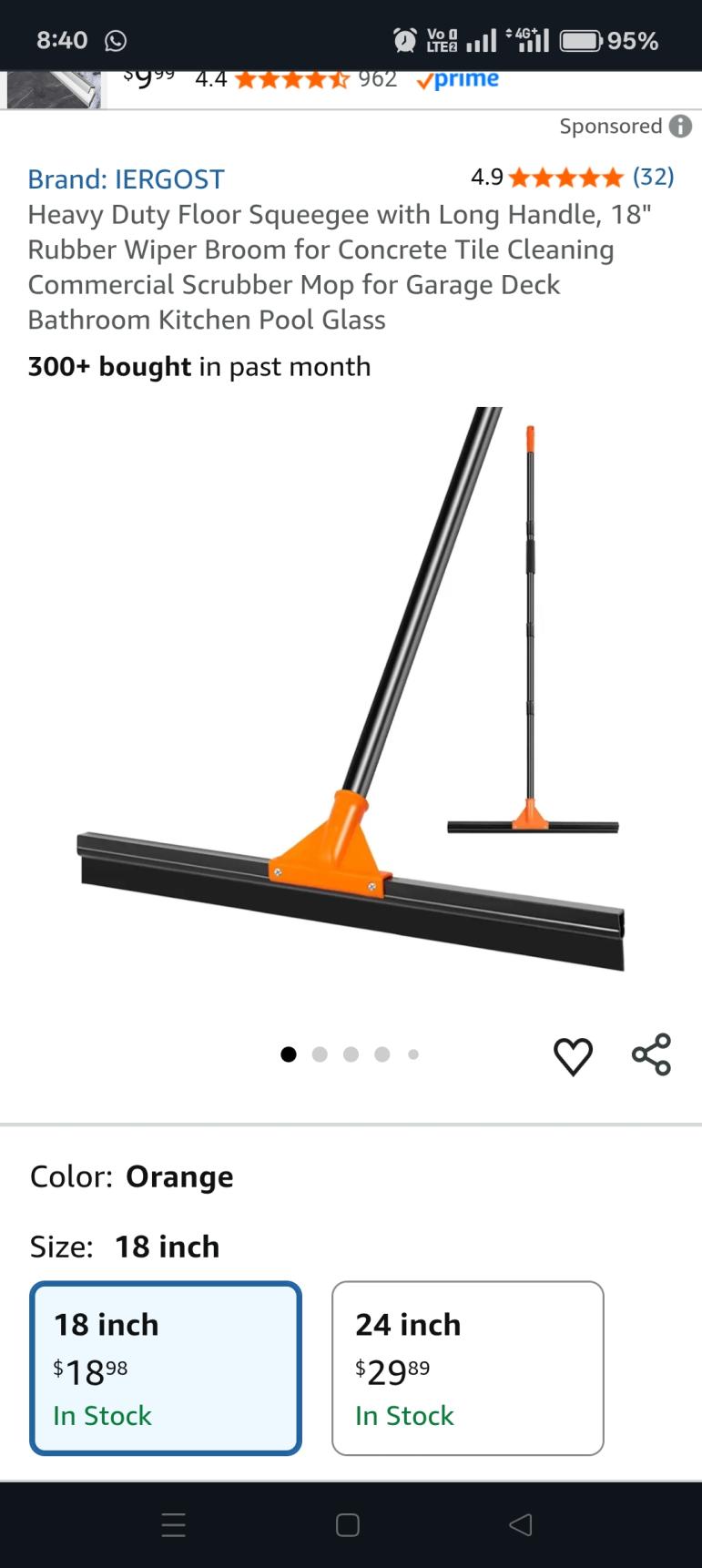Open the 32 customer reviews
This screenshot has width=702, height=1568.
(x=653, y=177)
